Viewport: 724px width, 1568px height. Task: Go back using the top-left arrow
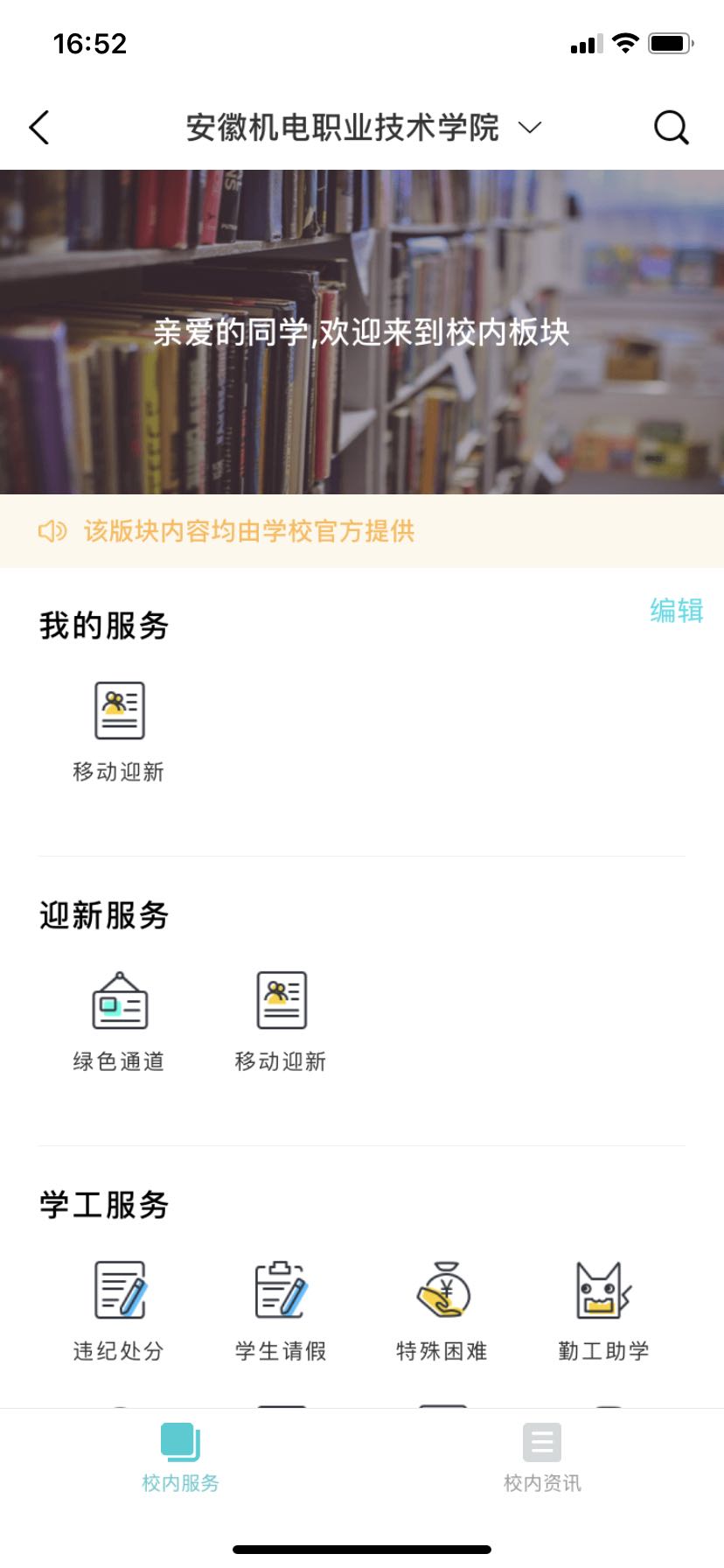(x=40, y=128)
